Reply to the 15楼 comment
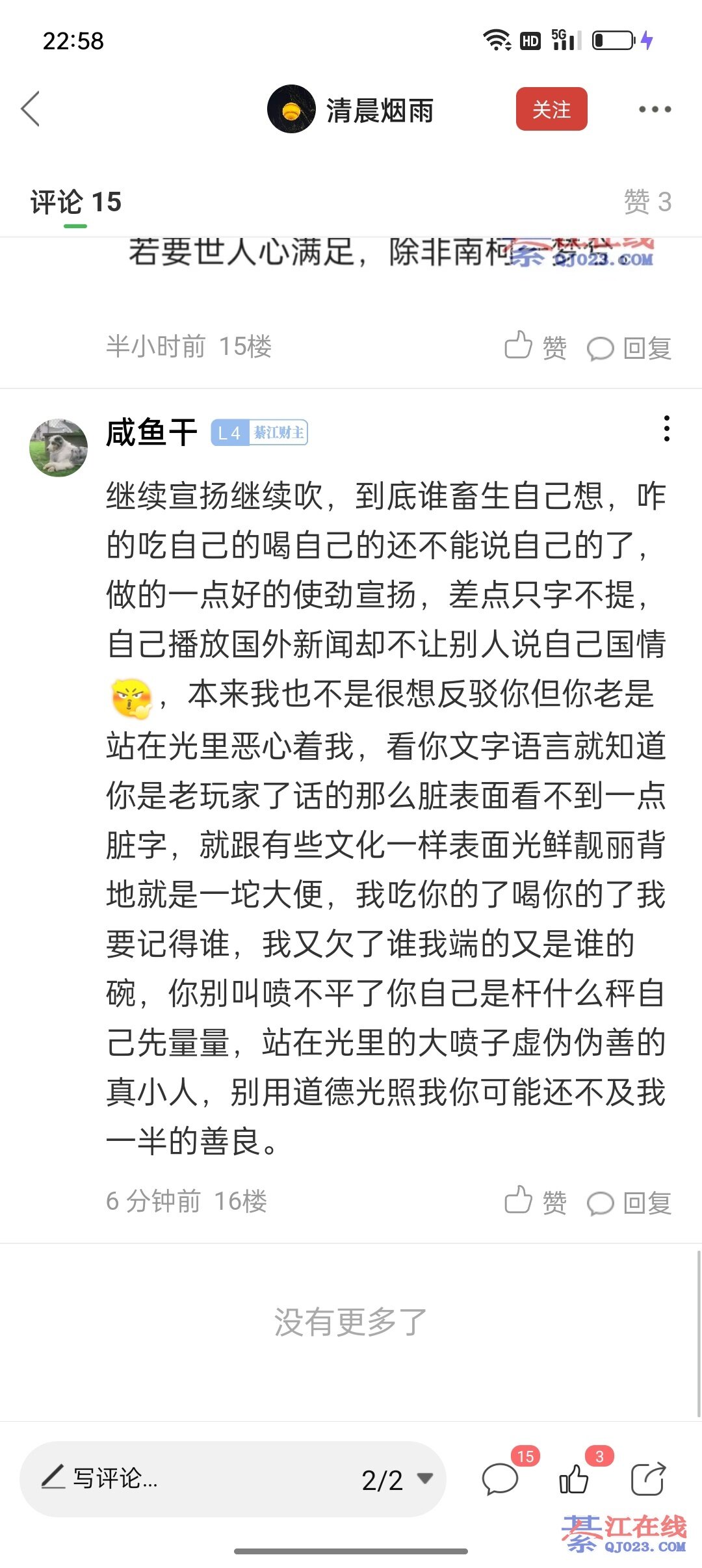This screenshot has height=1568, width=702. [x=629, y=348]
